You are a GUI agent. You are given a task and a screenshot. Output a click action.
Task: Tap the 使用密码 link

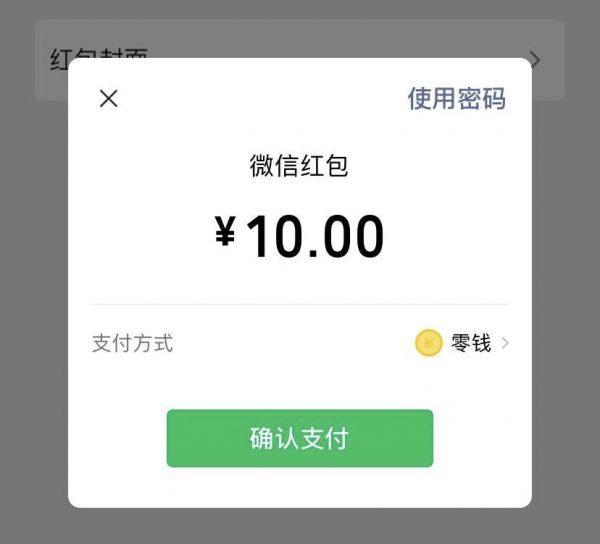456,98
